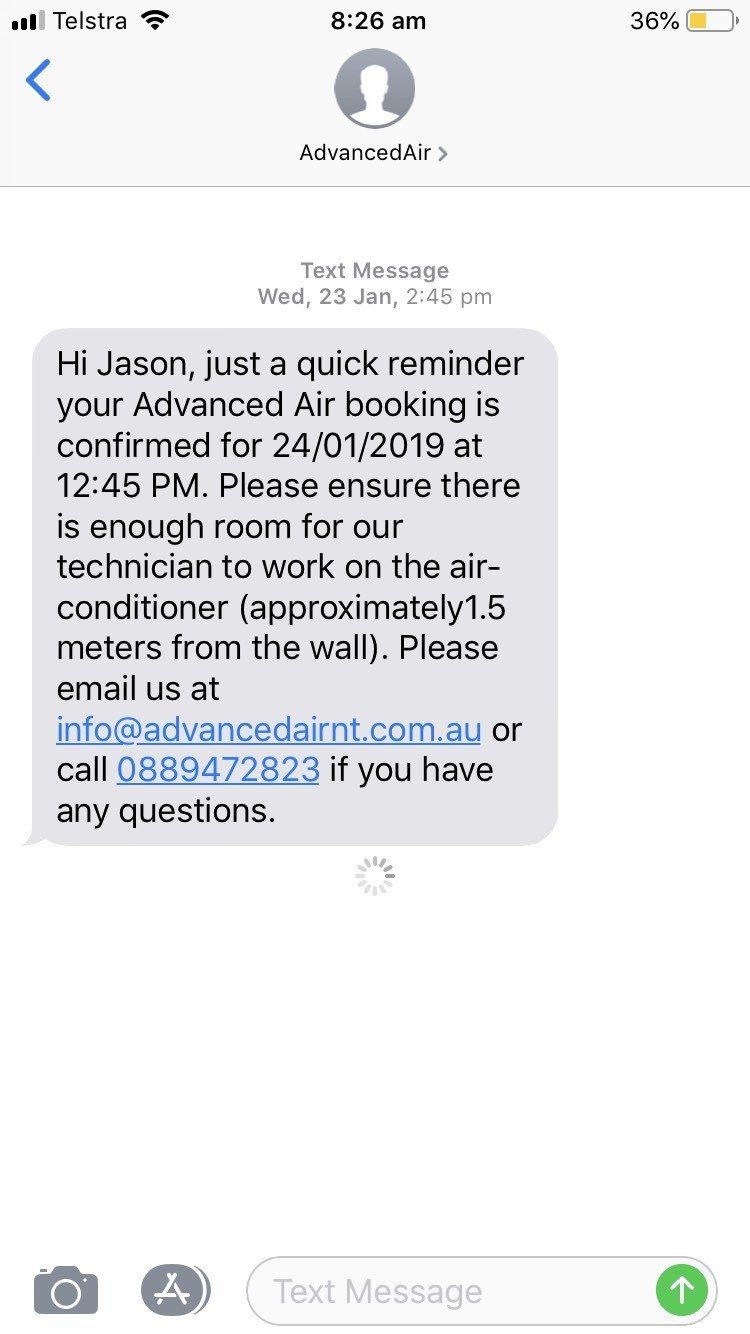Open the App Store apps drawer
Image resolution: width=750 pixels, height=1334 pixels.
point(174,1290)
